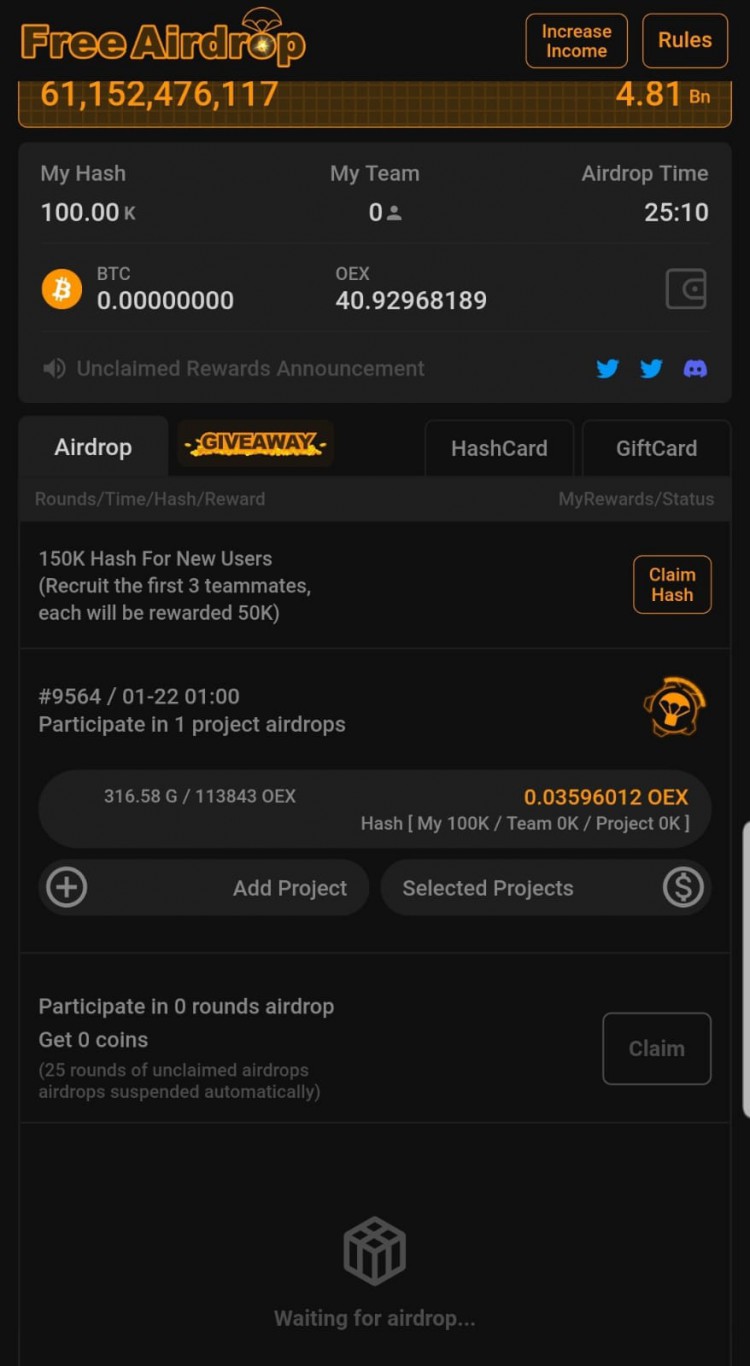Claim the airdrop coins
The width and height of the screenshot is (750, 1366).
656,1049
